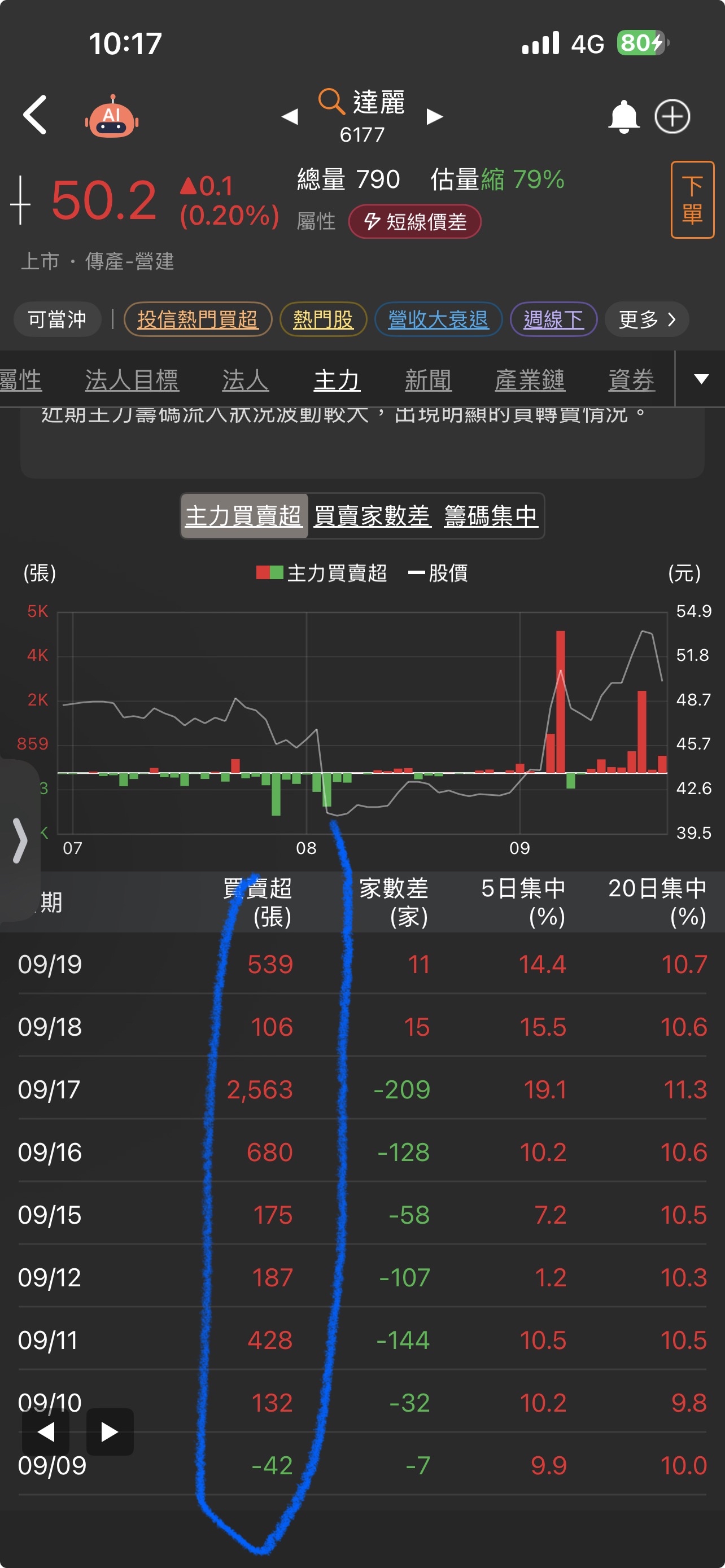This screenshot has height=1568, width=725.
Task: Add the stock to watchlist with plus icon
Action: [x=672, y=116]
